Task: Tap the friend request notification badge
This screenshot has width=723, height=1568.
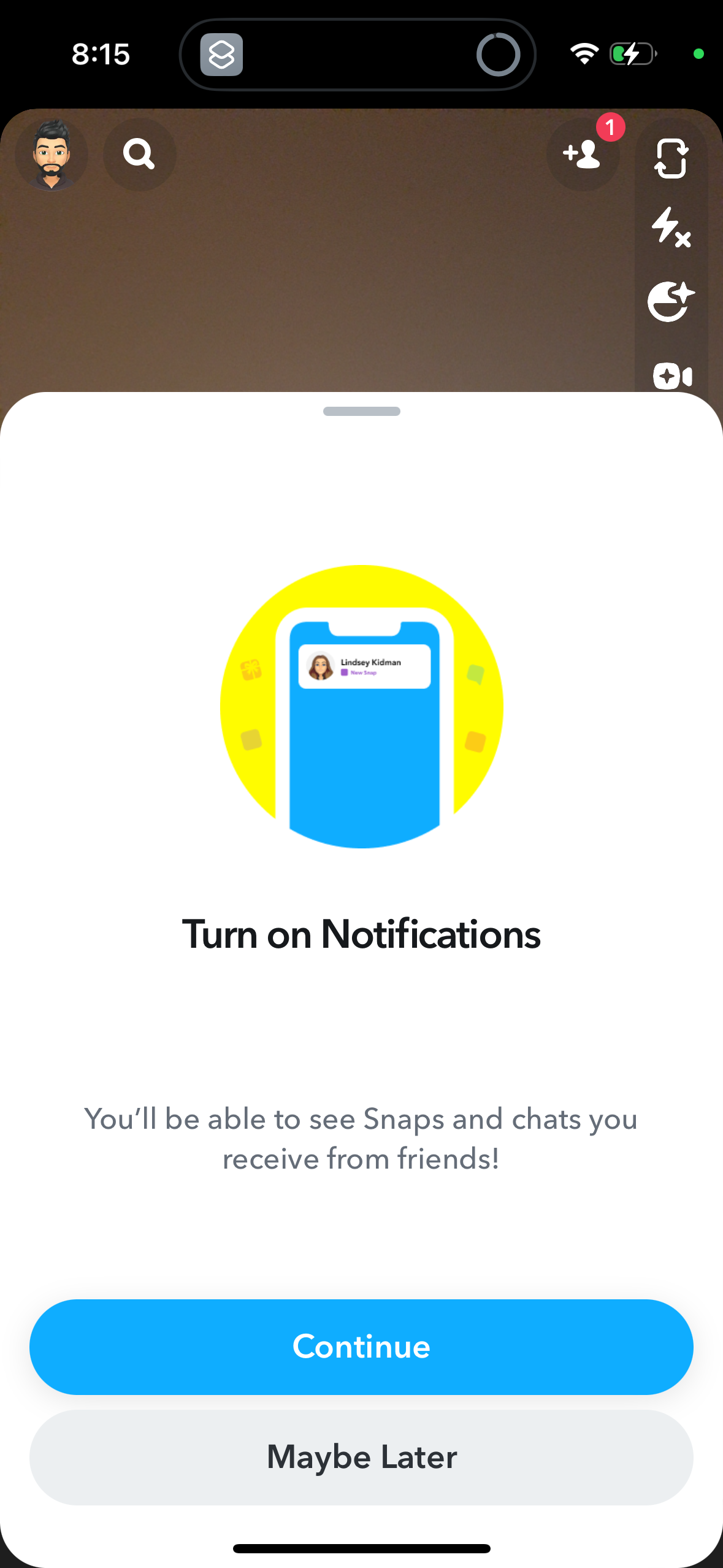Action: (611, 127)
